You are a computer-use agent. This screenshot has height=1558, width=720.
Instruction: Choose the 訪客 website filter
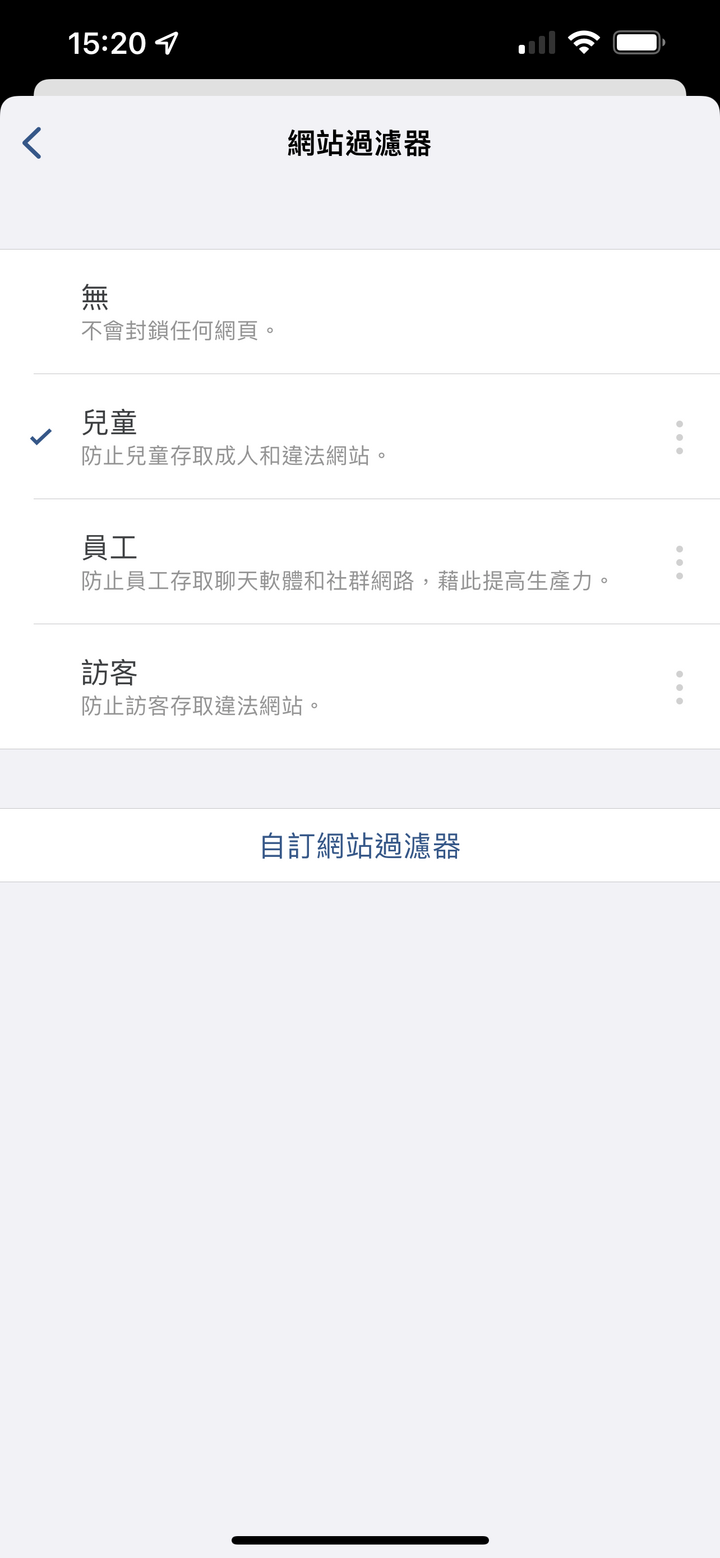click(x=340, y=687)
